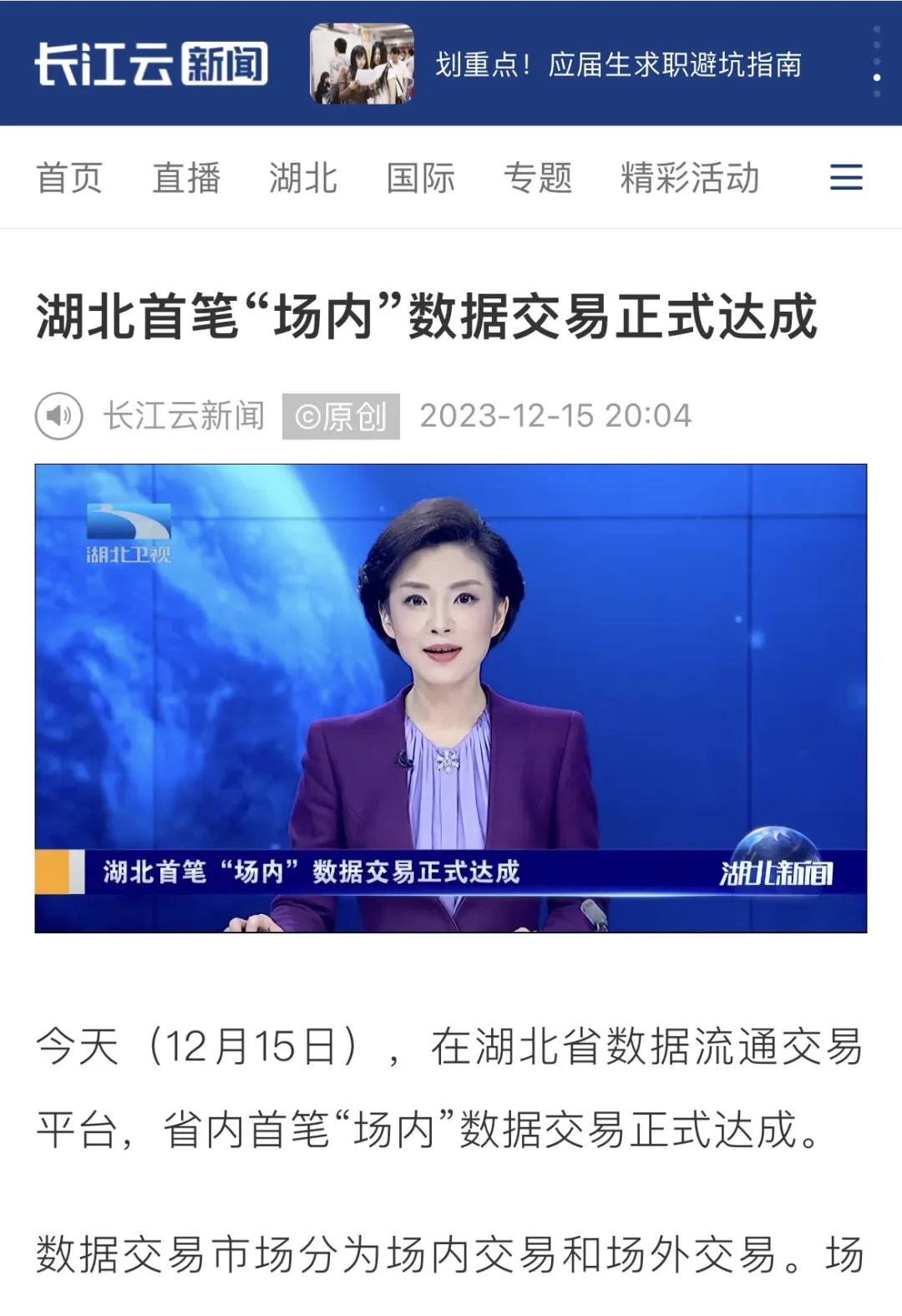
Task: Play the article audio speaker icon
Action: (59, 415)
